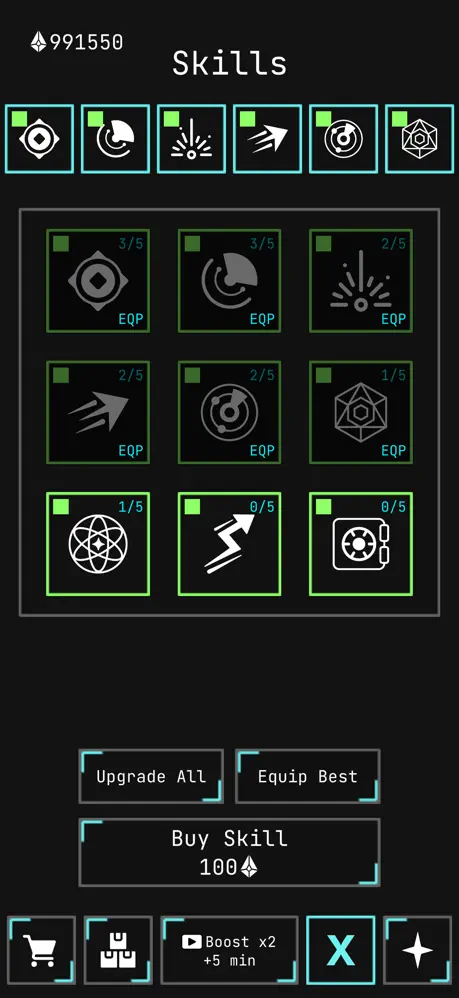Activate the Boost x2 video reward

tap(229, 950)
